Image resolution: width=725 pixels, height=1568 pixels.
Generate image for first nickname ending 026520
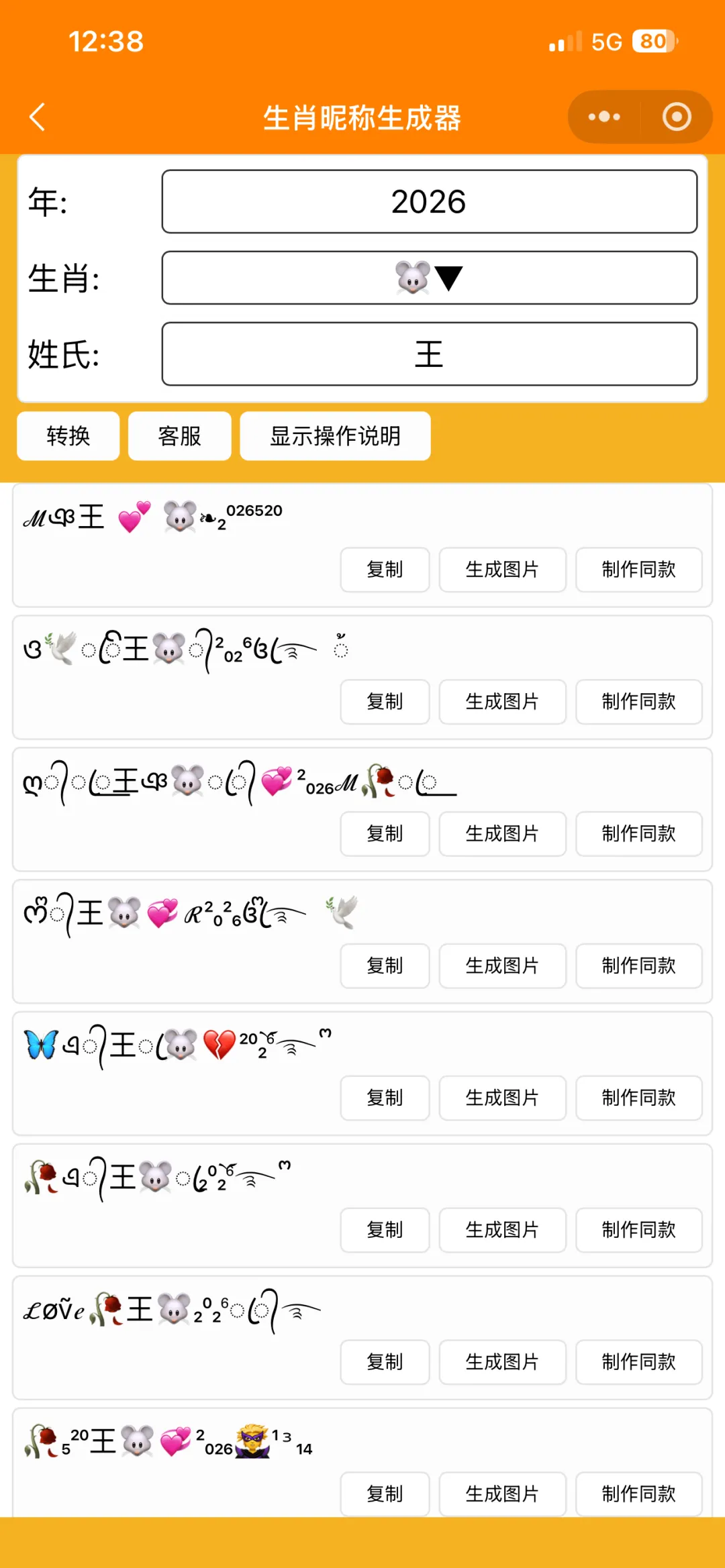pos(502,570)
